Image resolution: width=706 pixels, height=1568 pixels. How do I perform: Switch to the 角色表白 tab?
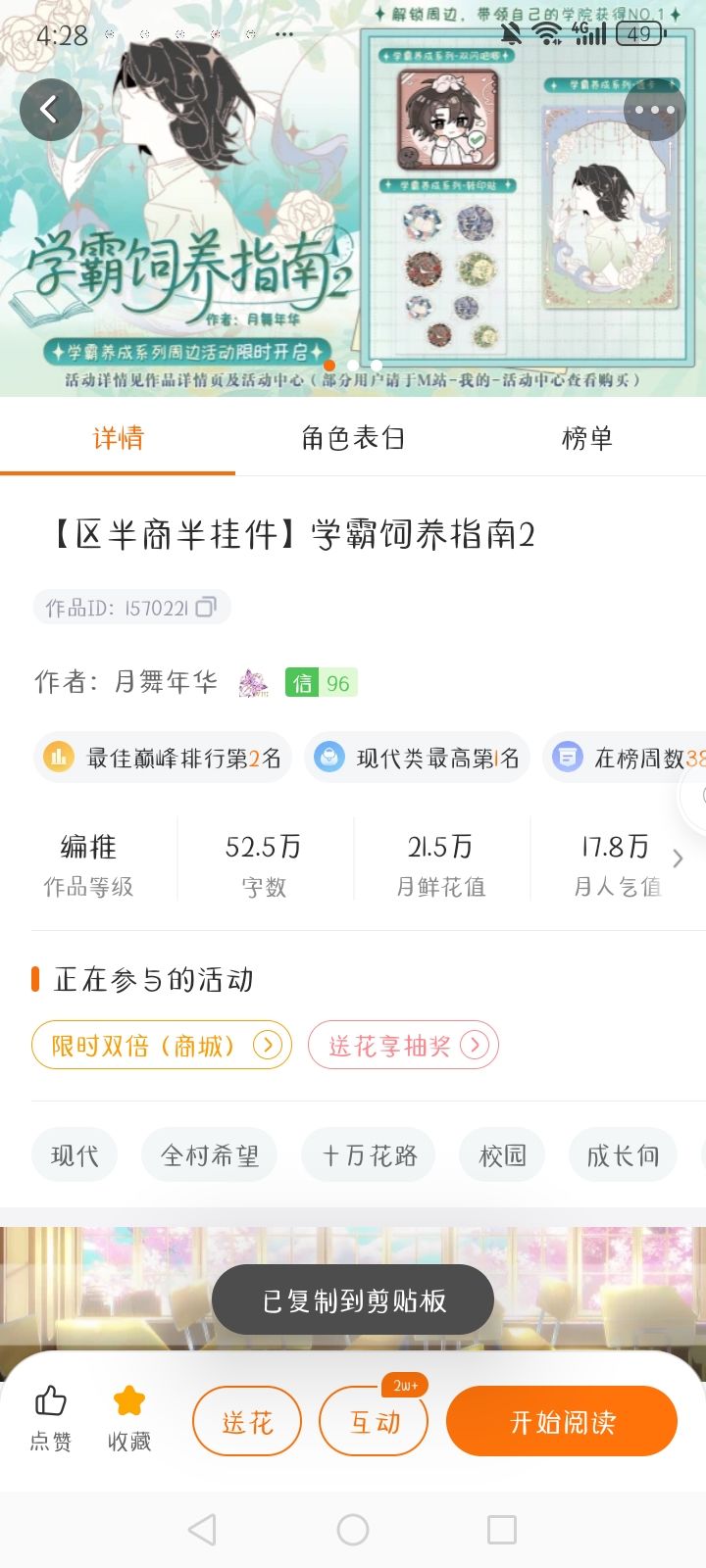point(353,438)
